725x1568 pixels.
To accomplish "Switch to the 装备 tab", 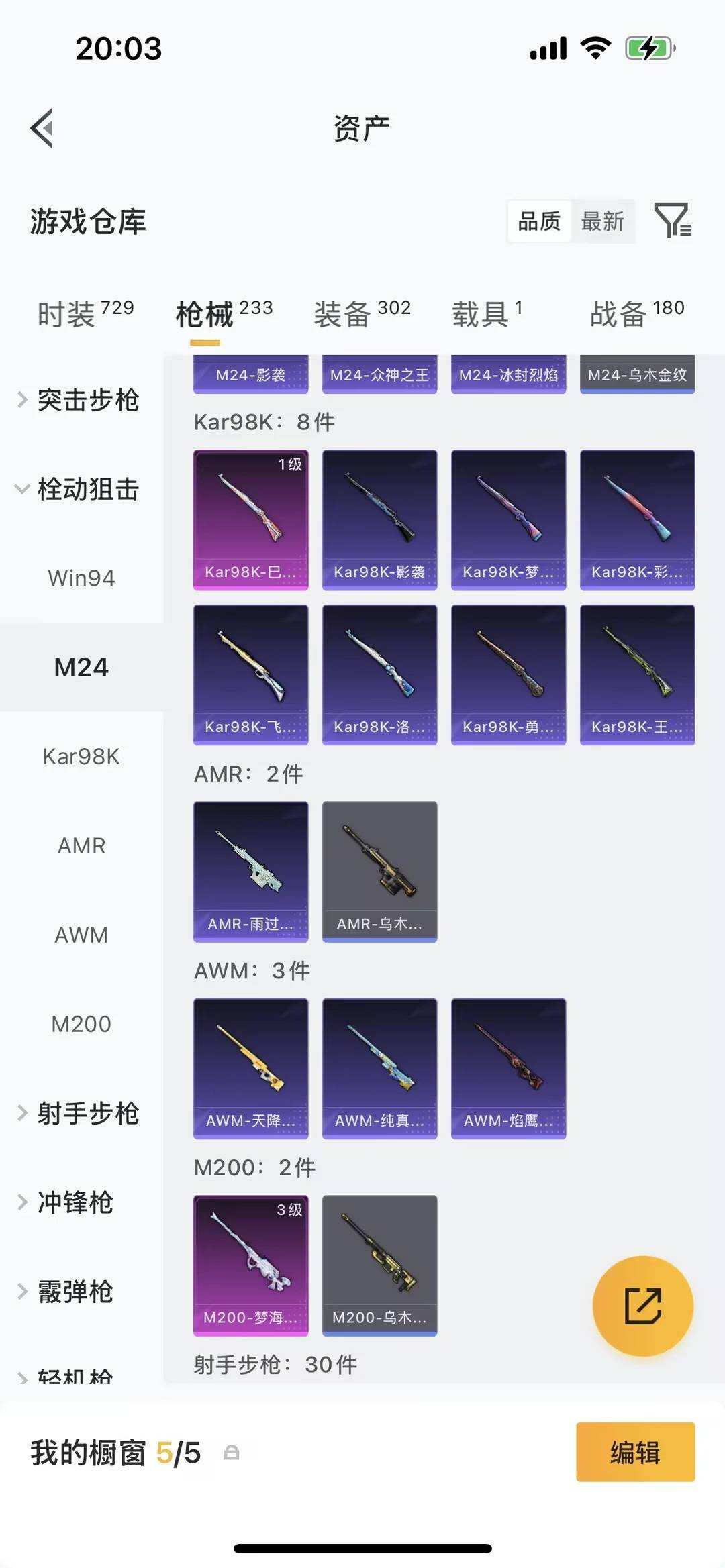I will click(x=362, y=313).
